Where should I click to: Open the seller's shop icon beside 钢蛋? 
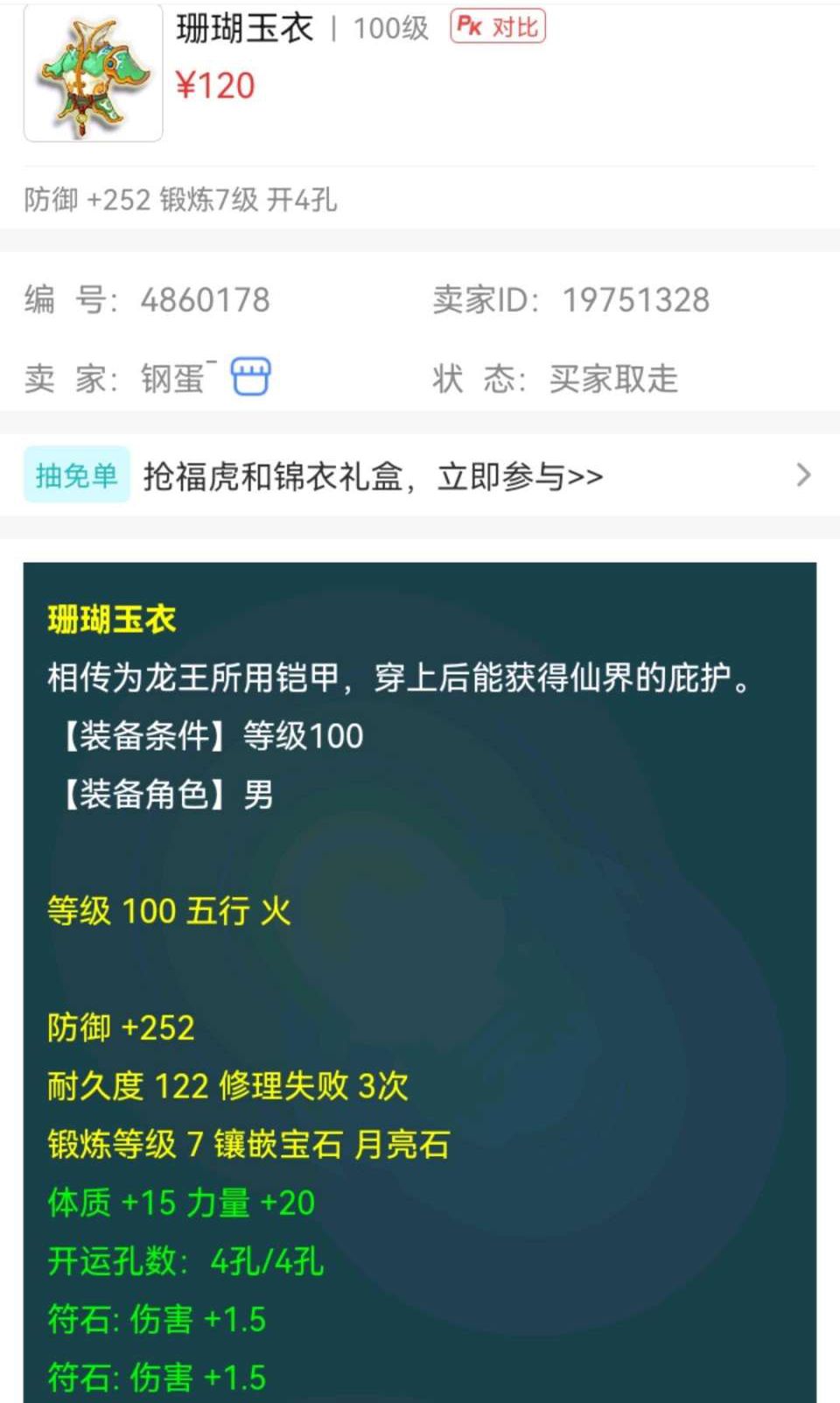(x=250, y=377)
